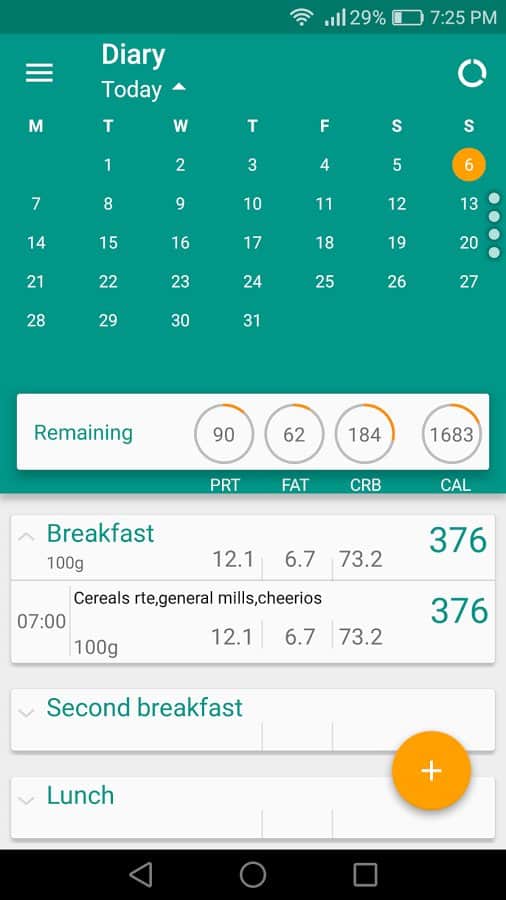506x900 pixels.
Task: Open the Remaining nutrients summary card
Action: pyautogui.click(x=253, y=432)
